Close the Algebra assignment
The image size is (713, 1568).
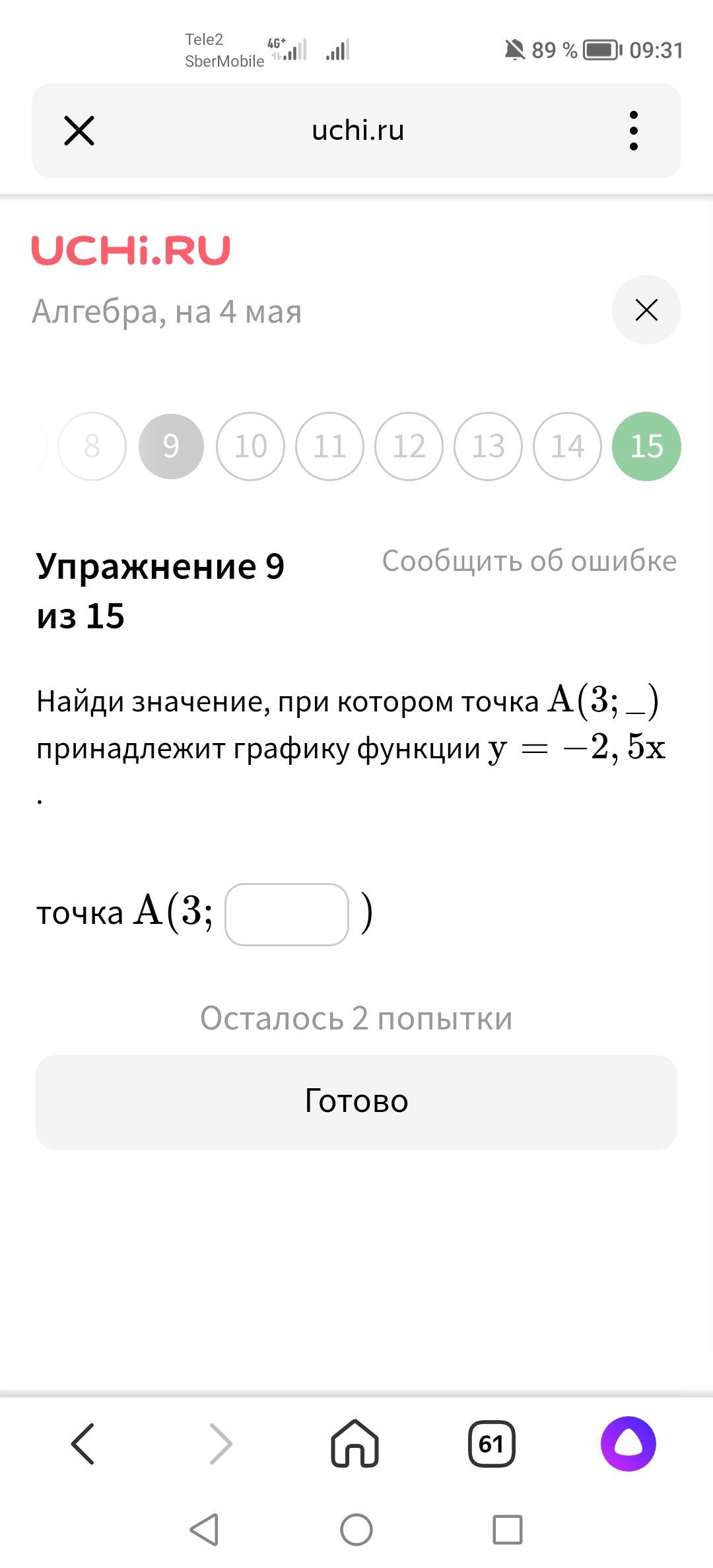tap(646, 310)
